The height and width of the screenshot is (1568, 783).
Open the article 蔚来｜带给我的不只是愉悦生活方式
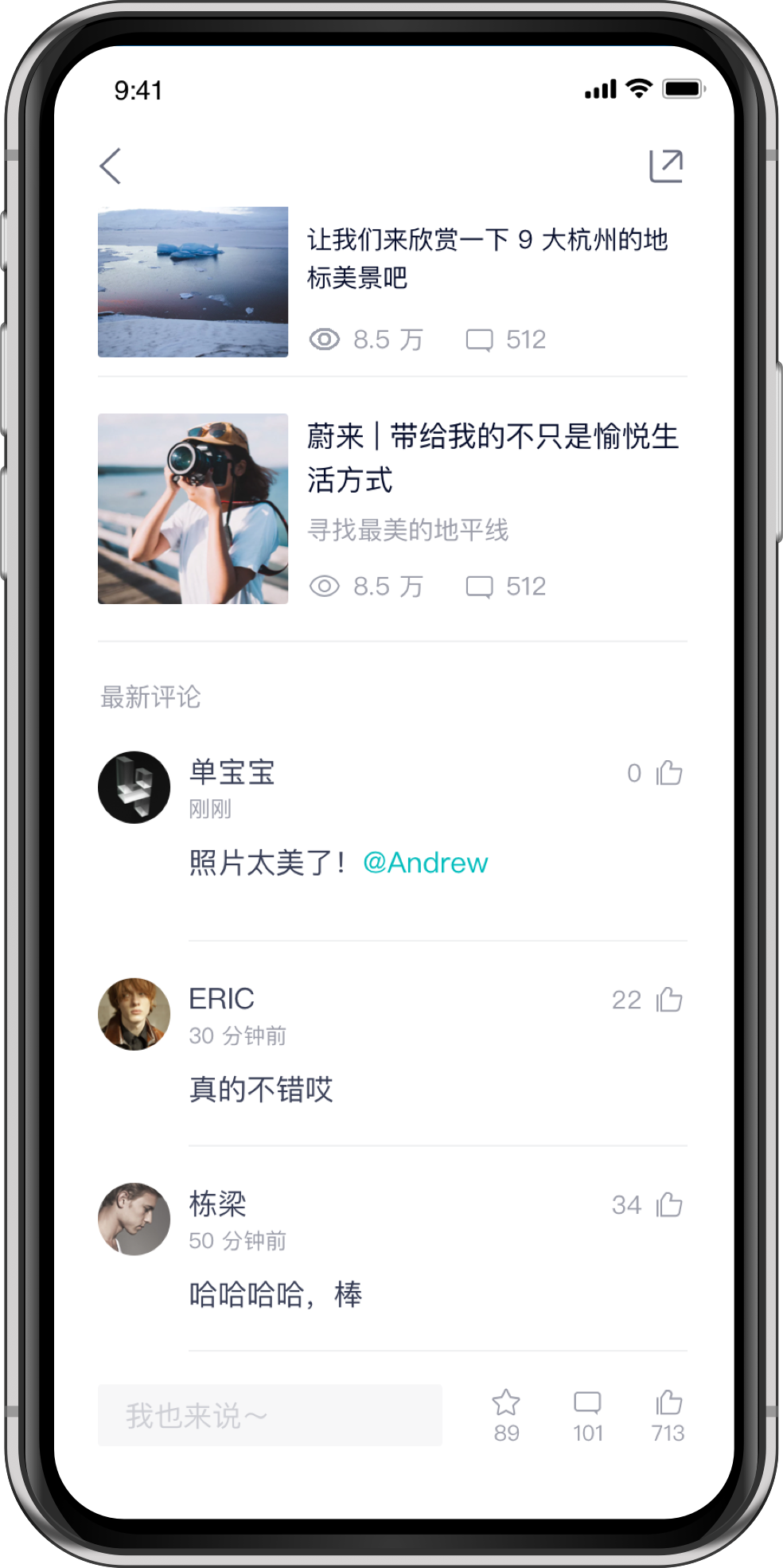[x=492, y=457]
